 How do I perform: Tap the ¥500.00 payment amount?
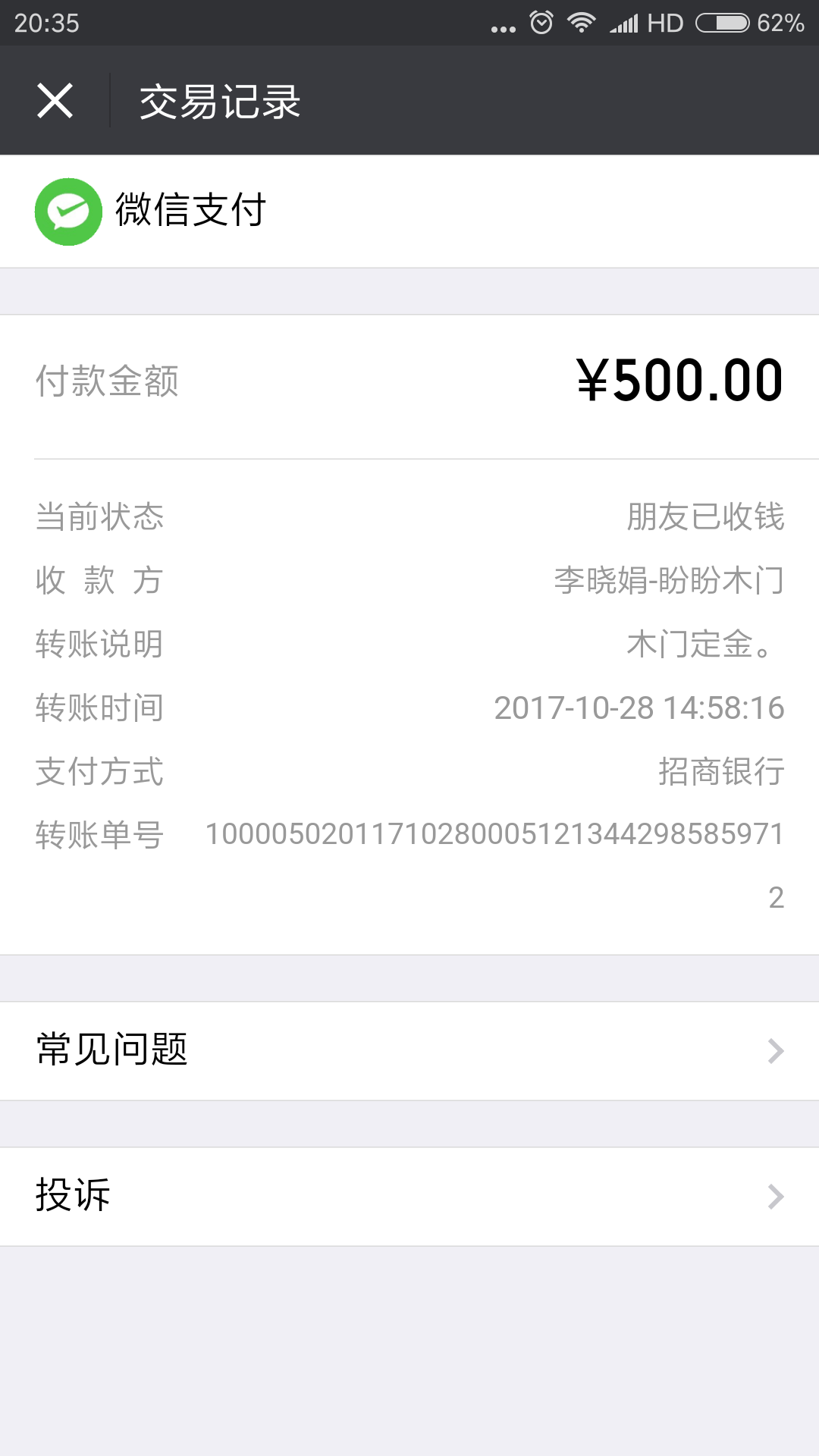coord(677,381)
